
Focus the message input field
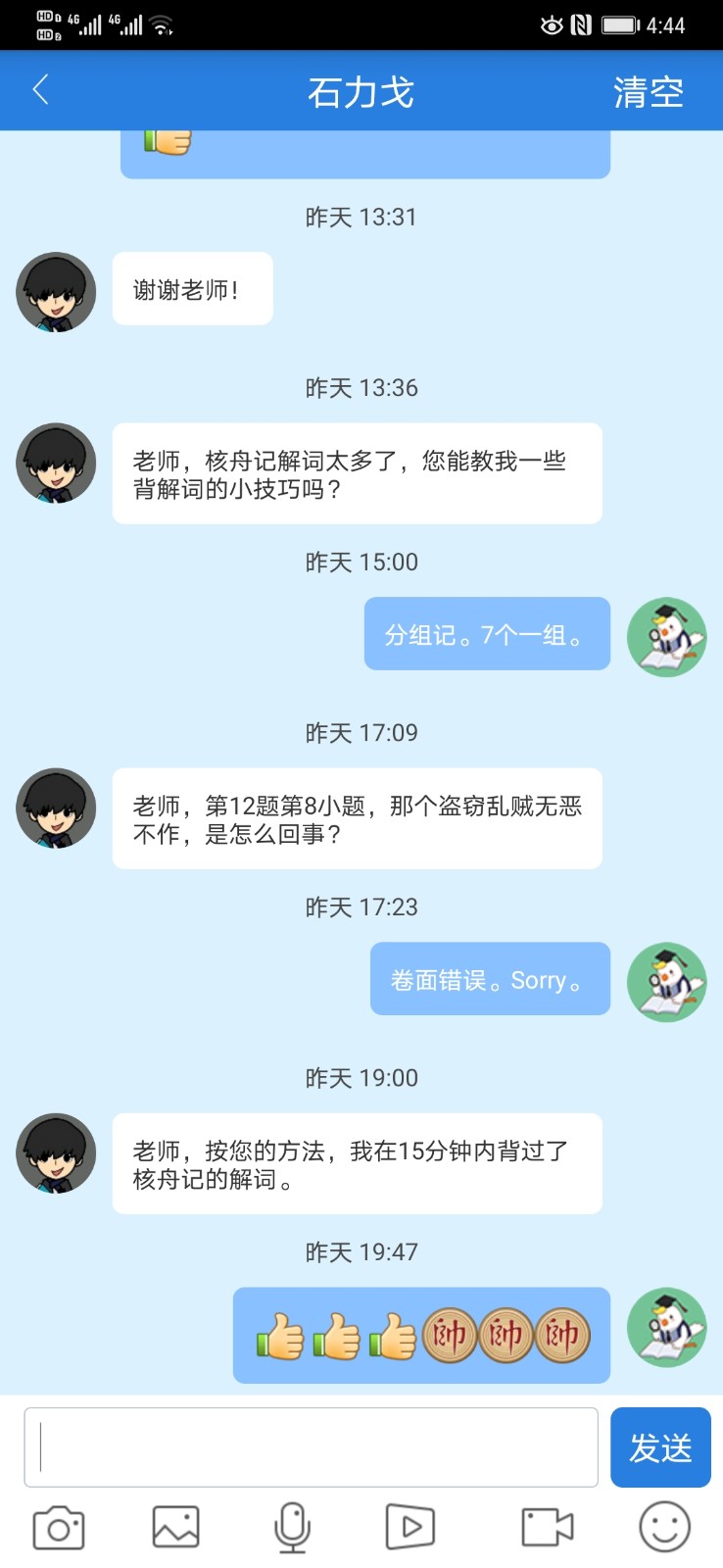click(x=311, y=1446)
